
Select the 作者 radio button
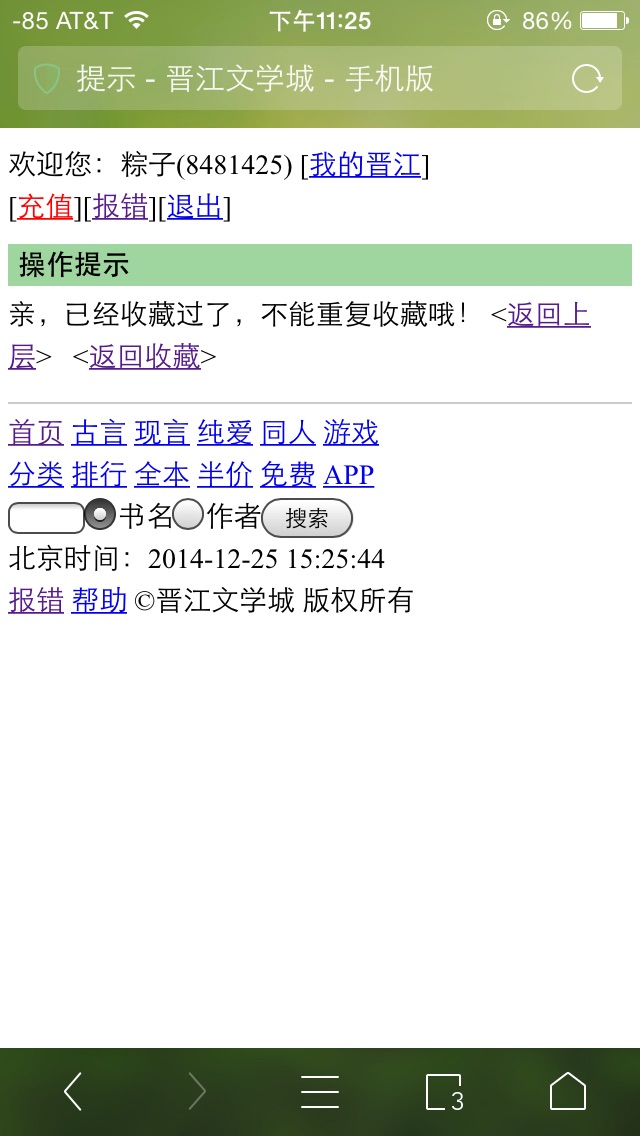(189, 514)
